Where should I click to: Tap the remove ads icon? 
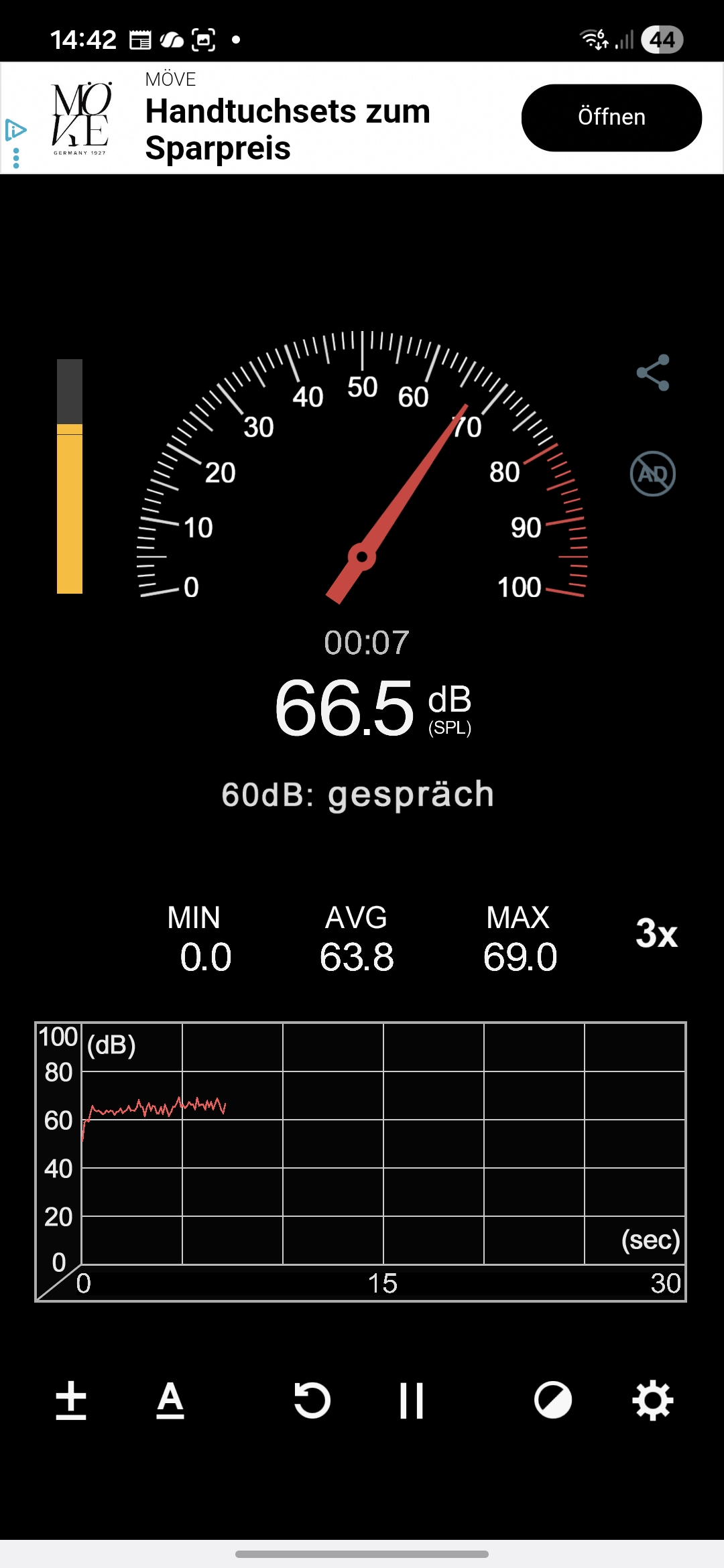652,474
